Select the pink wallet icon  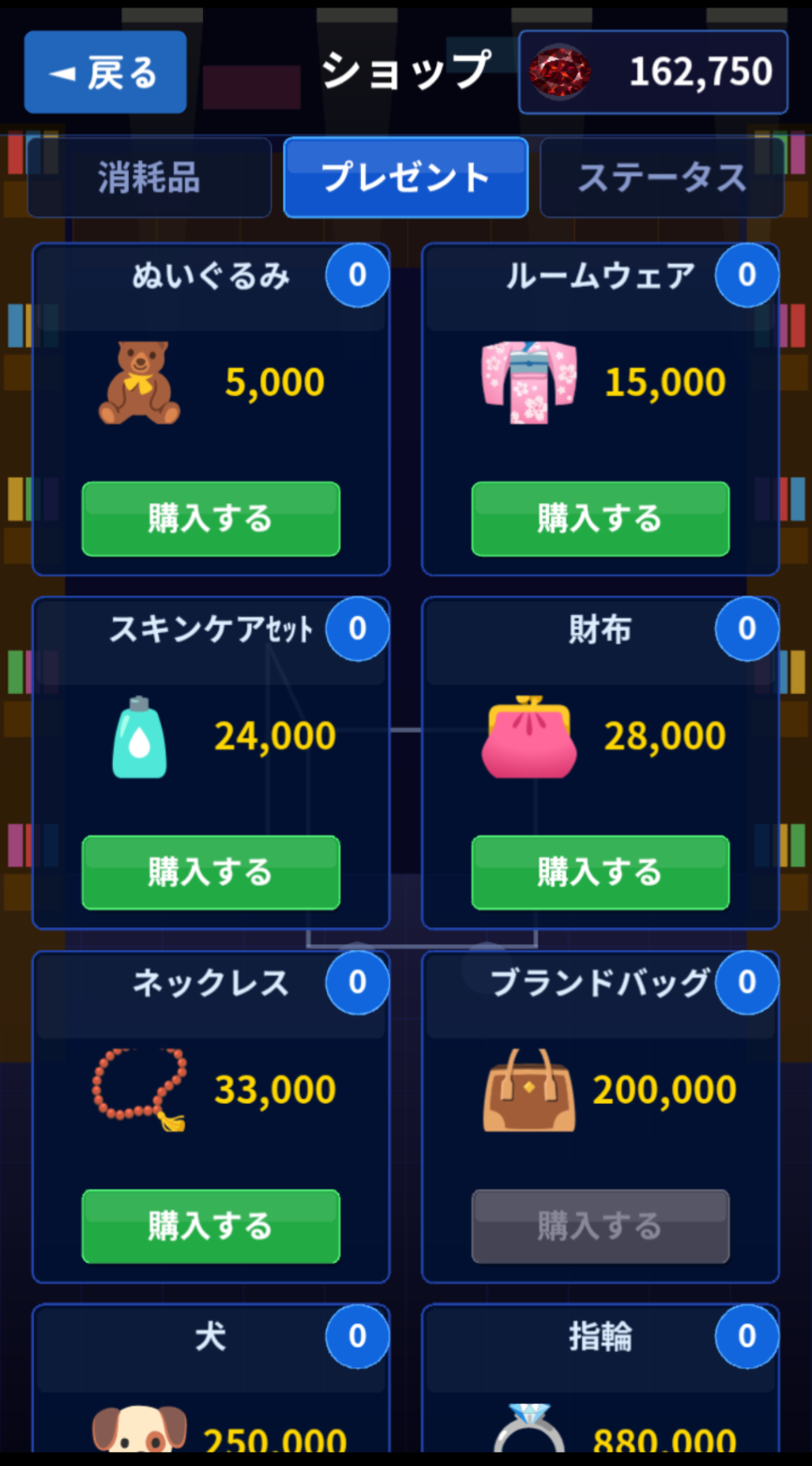click(x=529, y=733)
